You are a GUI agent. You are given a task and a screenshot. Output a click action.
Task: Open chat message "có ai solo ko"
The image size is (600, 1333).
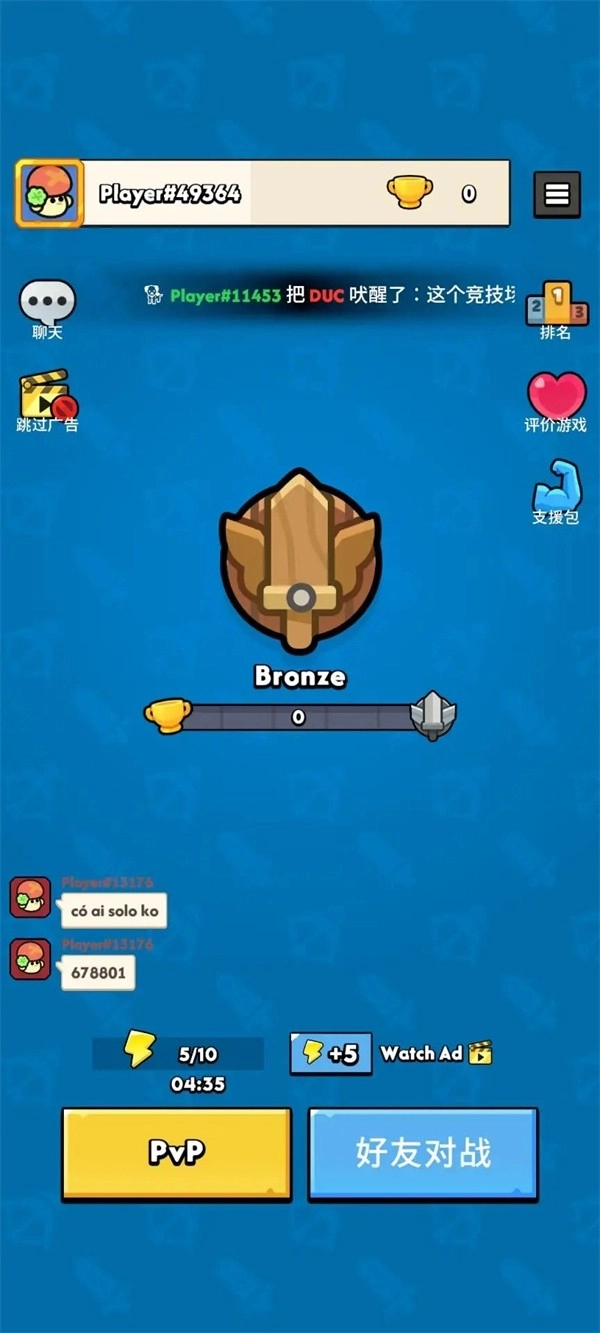[x=114, y=911]
